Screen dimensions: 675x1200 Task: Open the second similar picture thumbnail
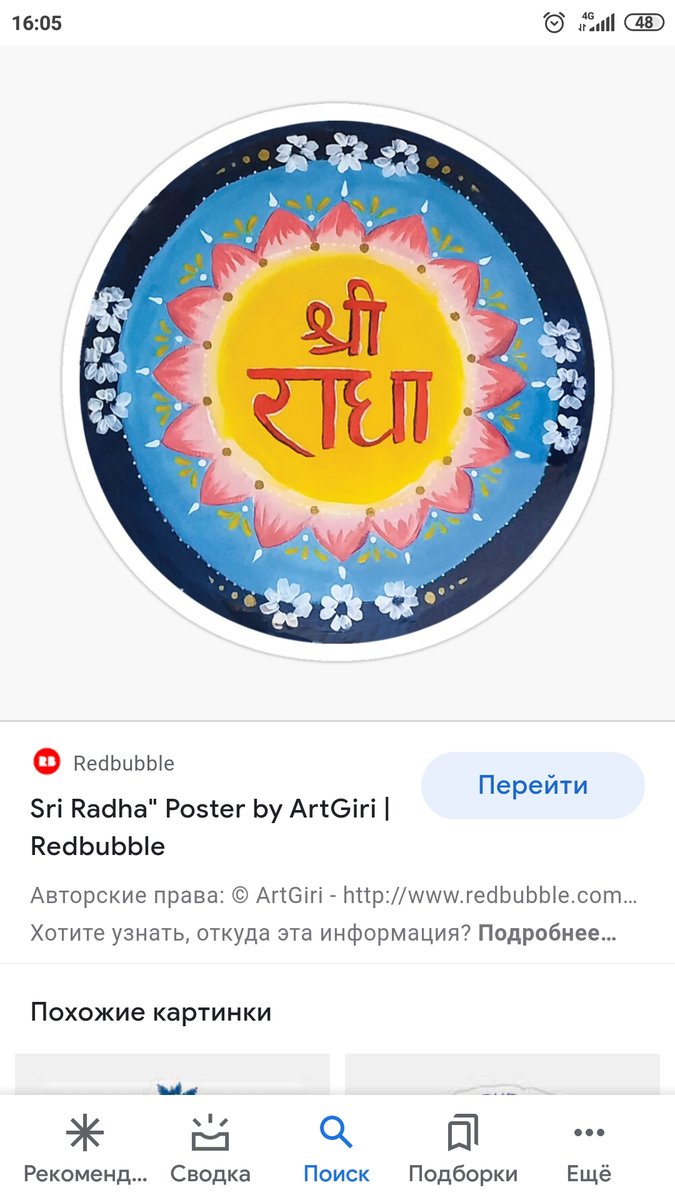coord(502,1075)
